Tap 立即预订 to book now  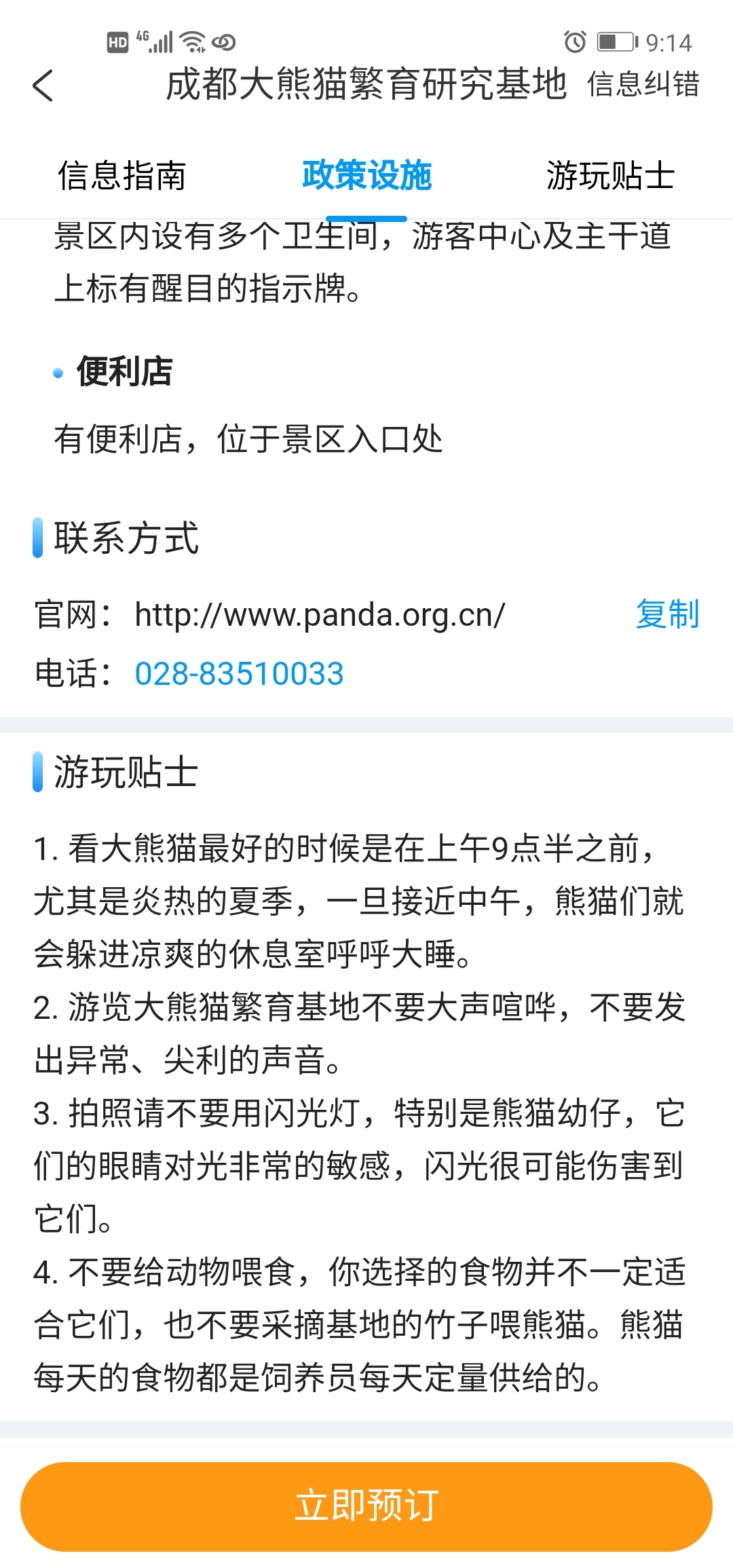[366, 1507]
